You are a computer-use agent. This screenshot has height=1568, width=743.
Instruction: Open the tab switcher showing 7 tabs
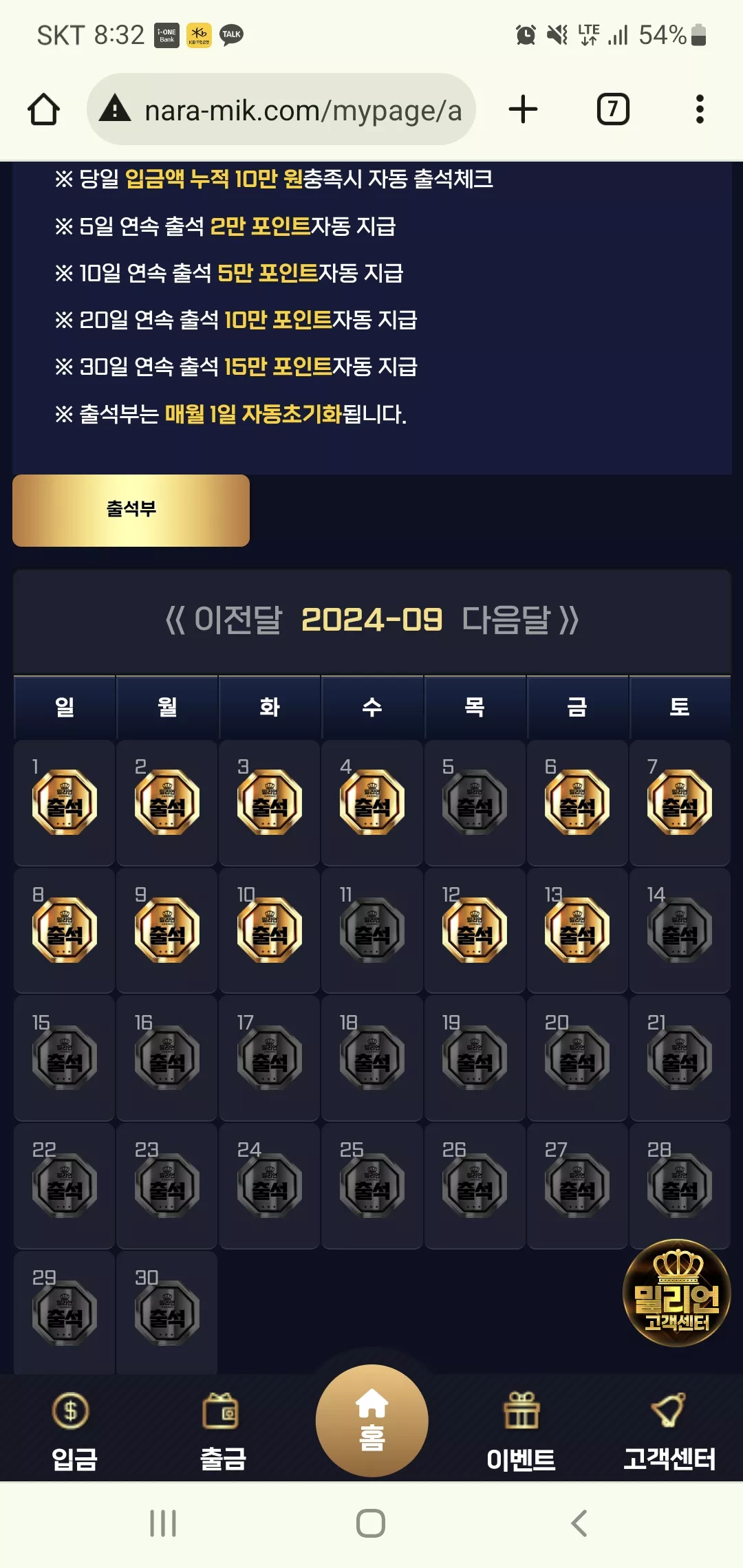pyautogui.click(x=612, y=109)
